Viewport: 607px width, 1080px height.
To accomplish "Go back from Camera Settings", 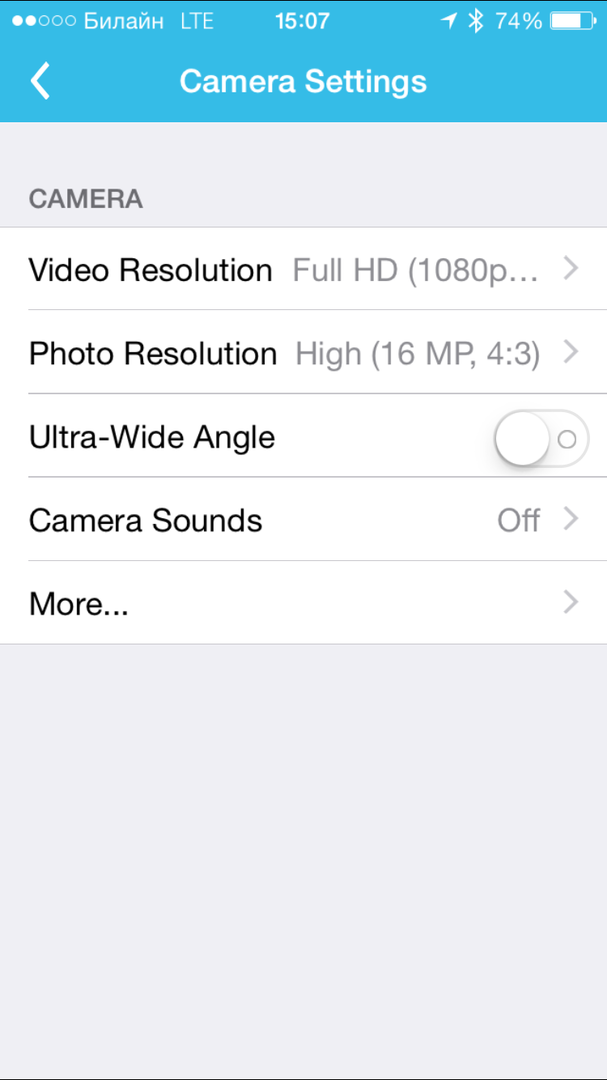I will tap(40, 81).
